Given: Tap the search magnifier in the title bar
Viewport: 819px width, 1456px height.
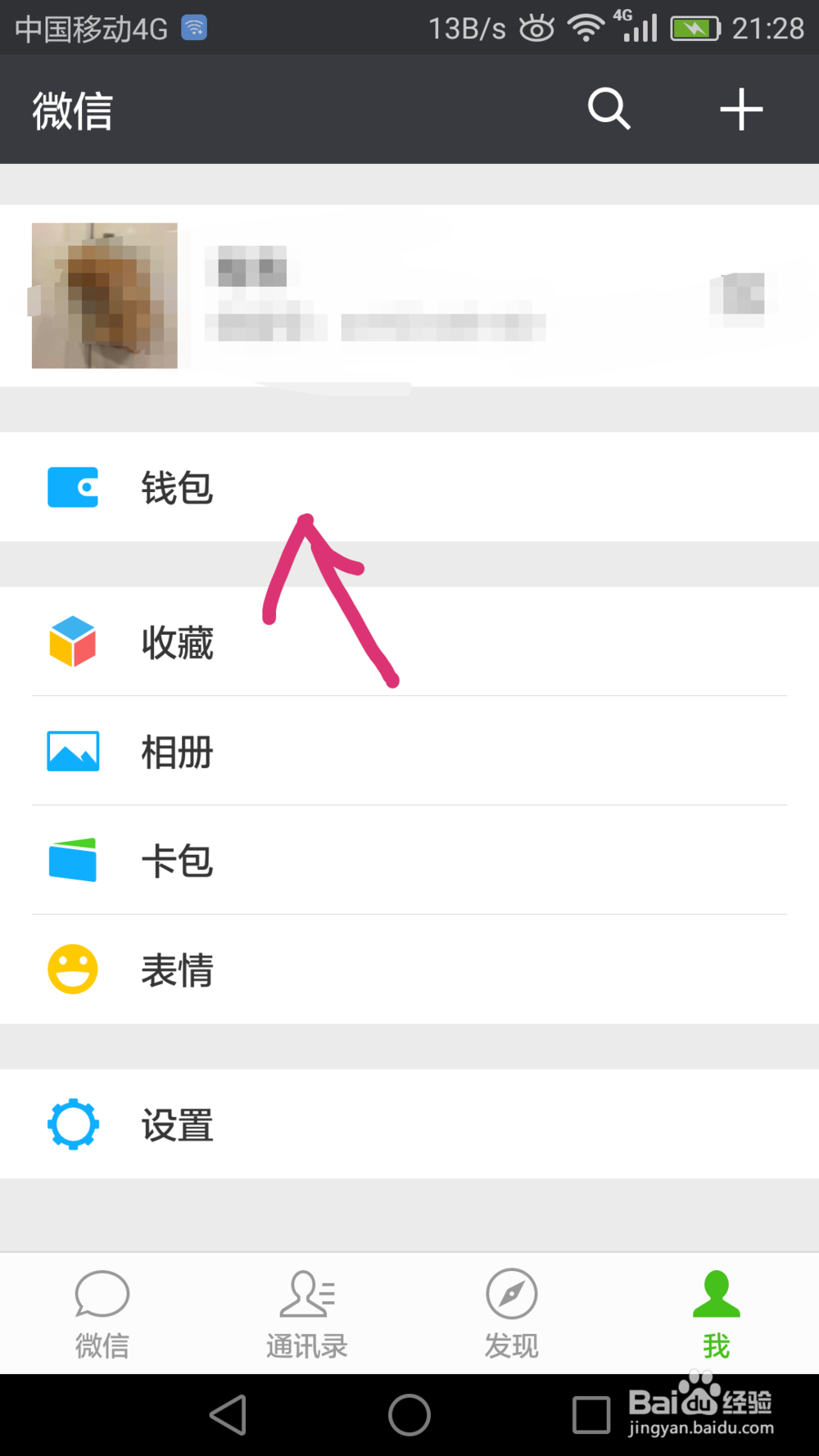Looking at the screenshot, I should coord(609,109).
